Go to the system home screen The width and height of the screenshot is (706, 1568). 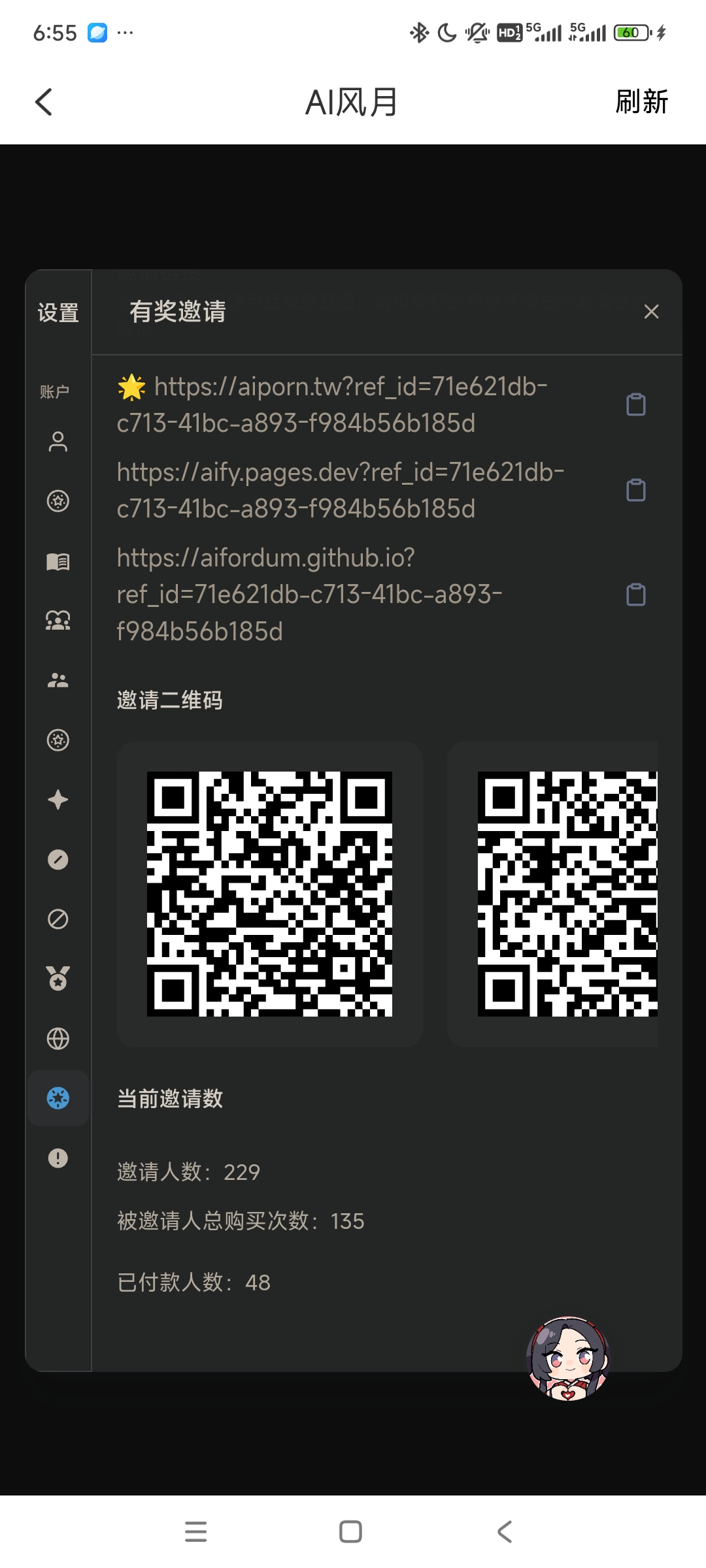(350, 1531)
